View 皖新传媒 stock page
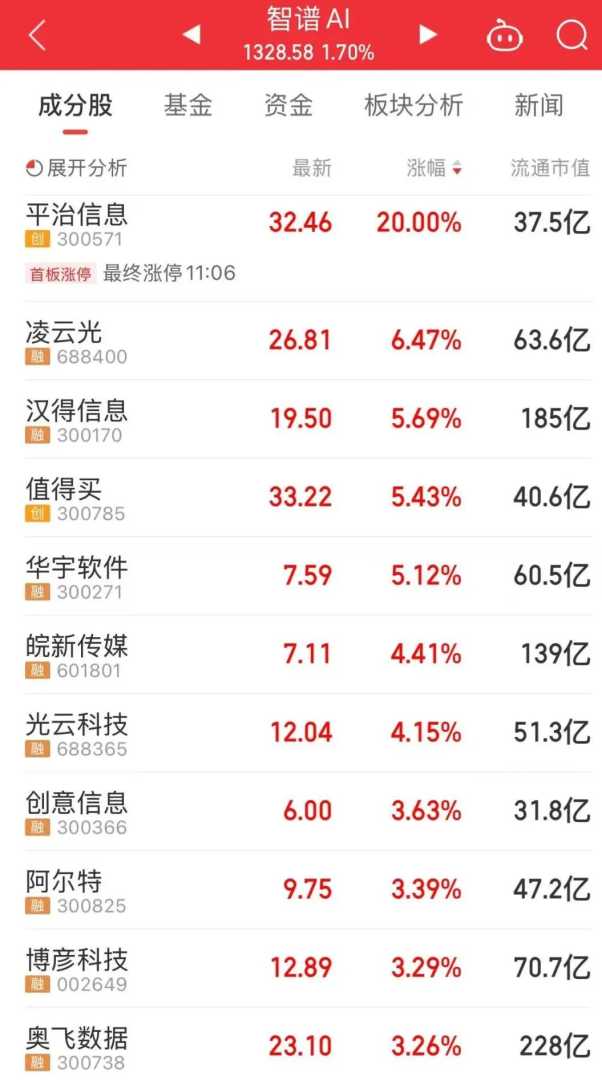602x1080 pixels. point(77,655)
